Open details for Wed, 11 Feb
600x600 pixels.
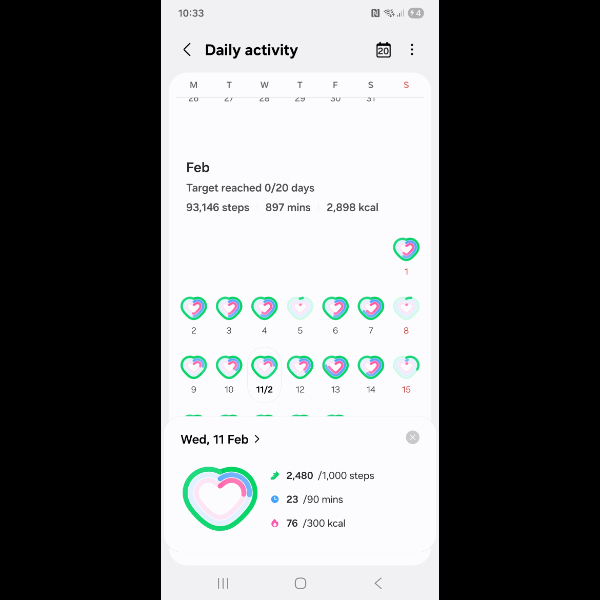pyautogui.click(x=221, y=439)
